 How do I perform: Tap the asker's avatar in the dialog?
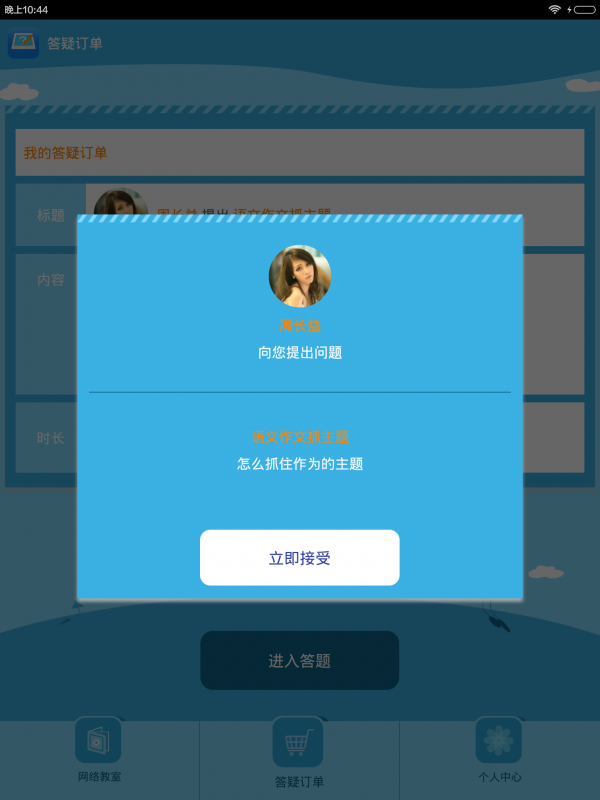click(300, 276)
